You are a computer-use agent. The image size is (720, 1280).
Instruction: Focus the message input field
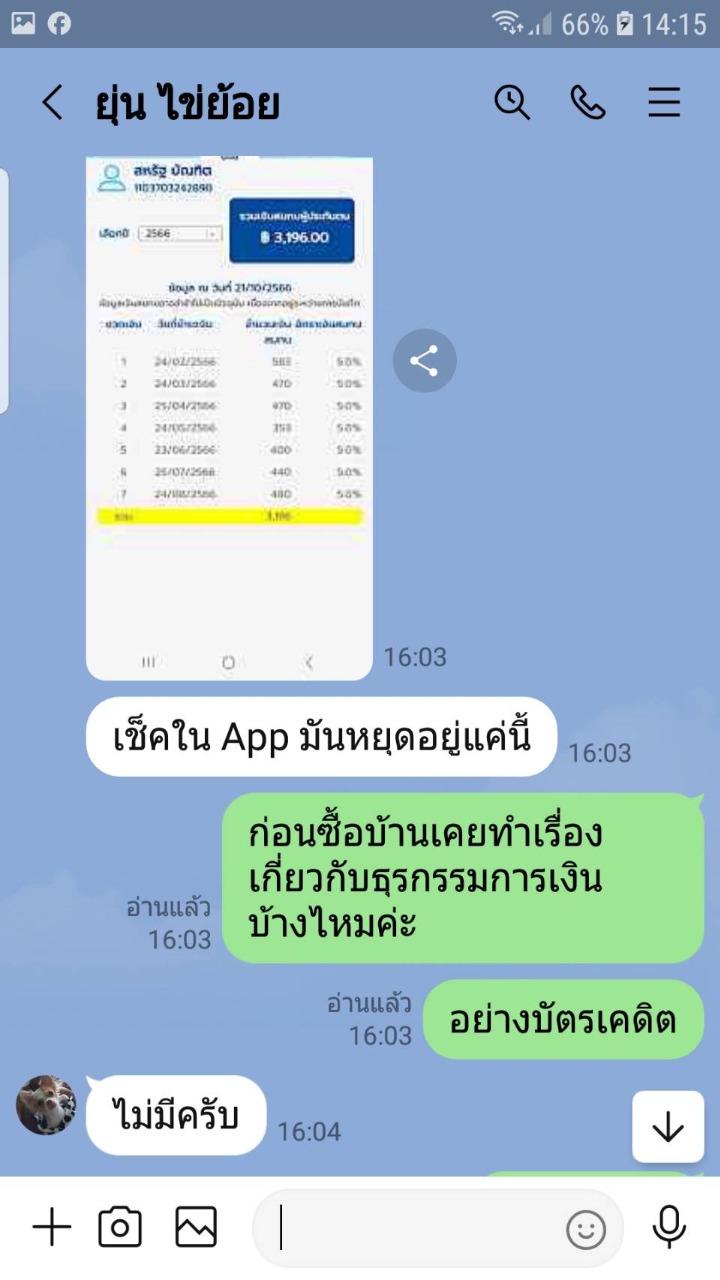click(x=420, y=1228)
